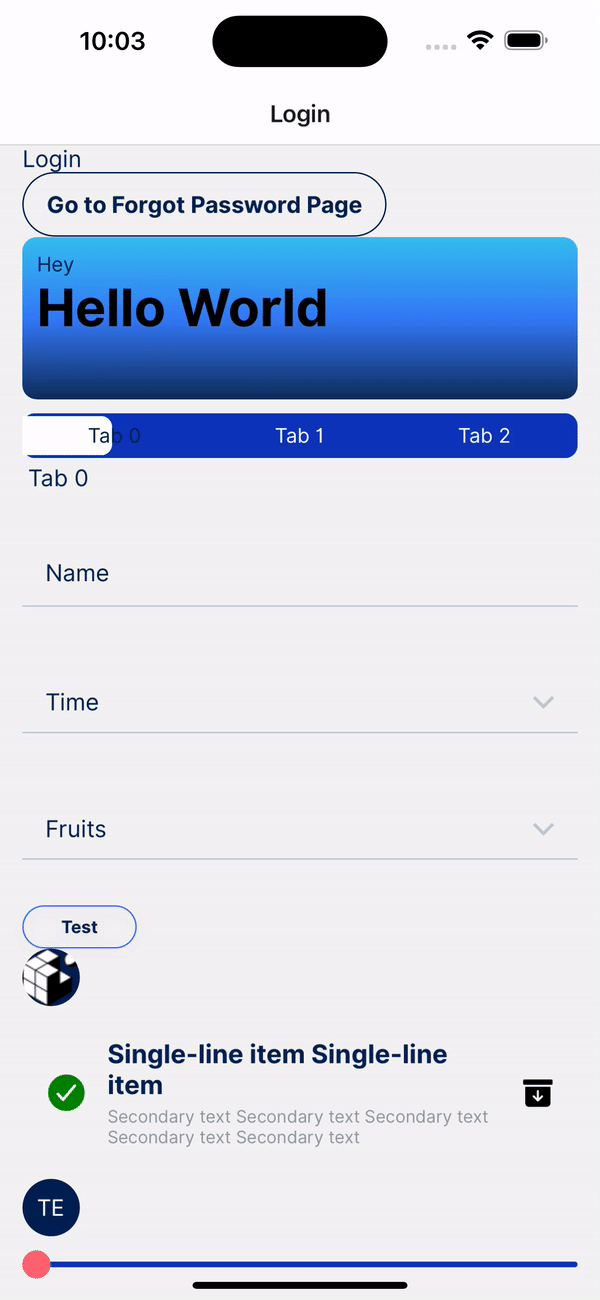Select the Tab 0 segment
The height and width of the screenshot is (1300, 600).
coord(114,436)
